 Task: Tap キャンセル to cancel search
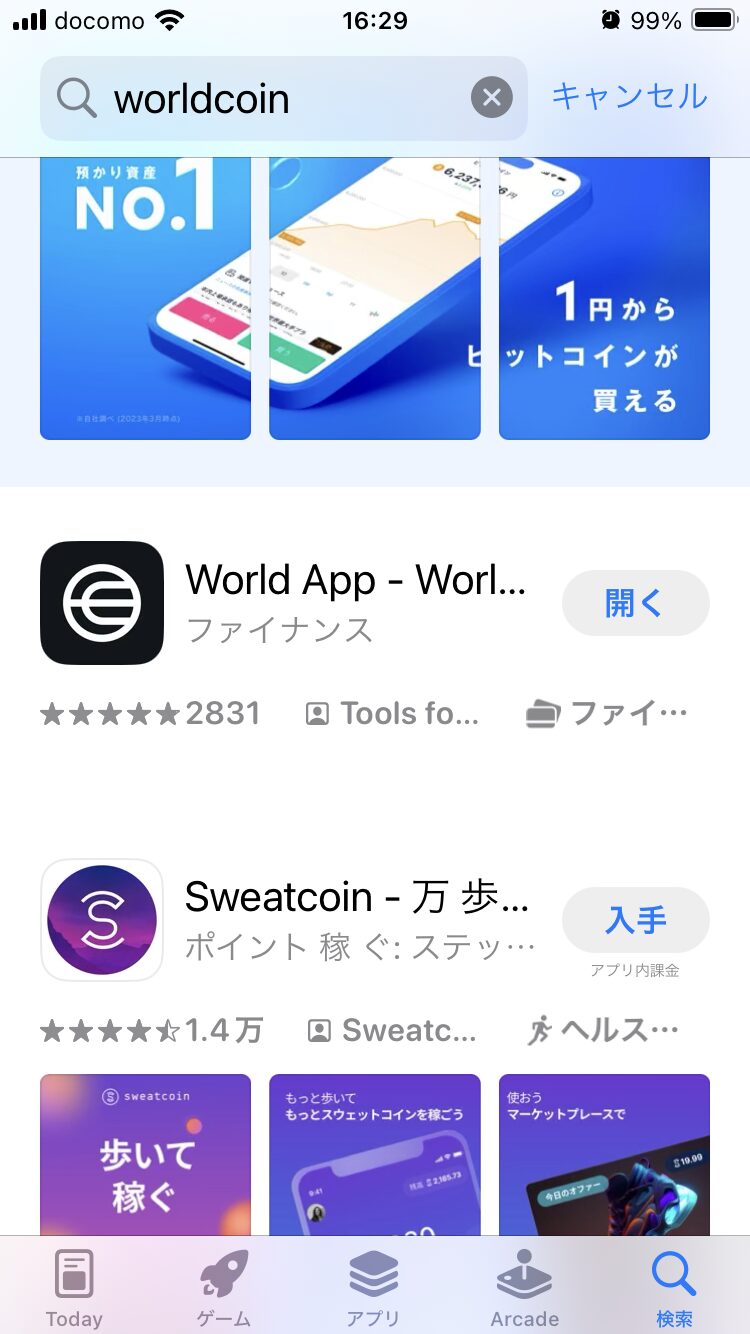click(630, 97)
